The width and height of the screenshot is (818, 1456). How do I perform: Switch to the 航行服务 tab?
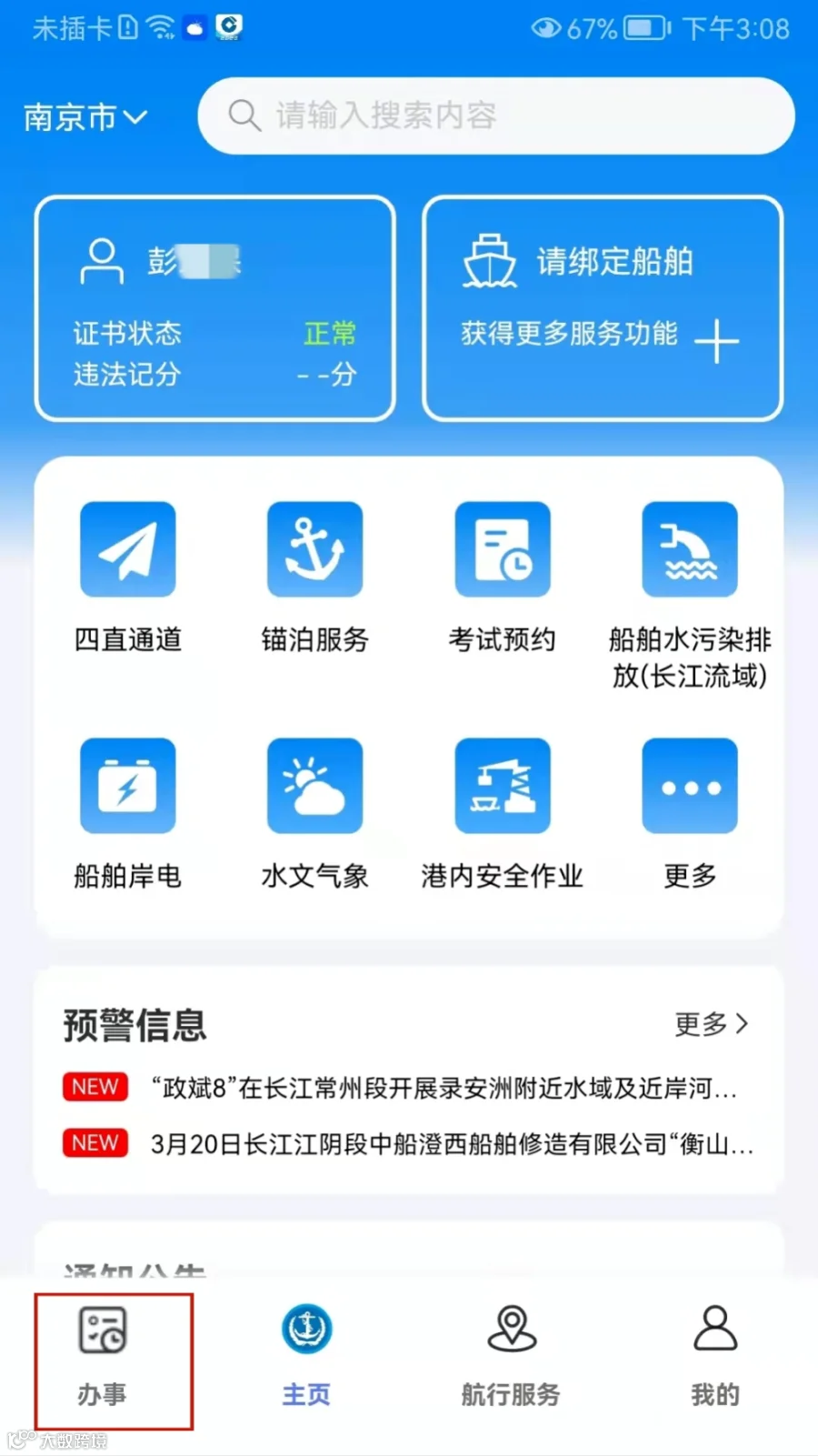511,1355
